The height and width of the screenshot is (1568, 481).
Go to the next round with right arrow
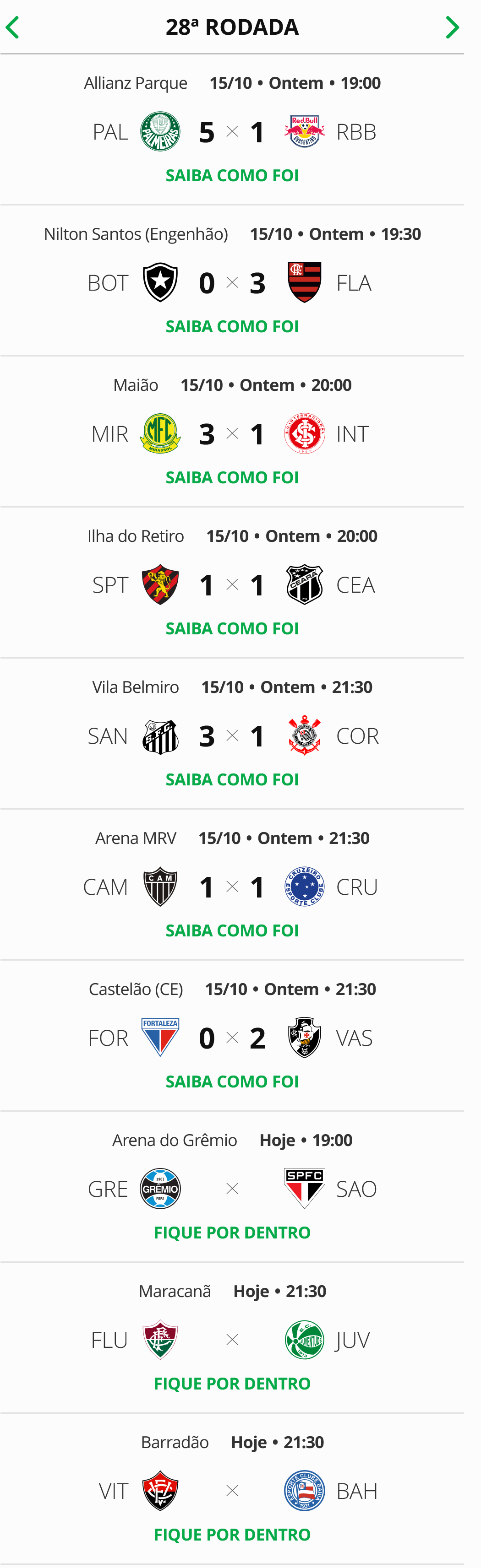tap(452, 27)
